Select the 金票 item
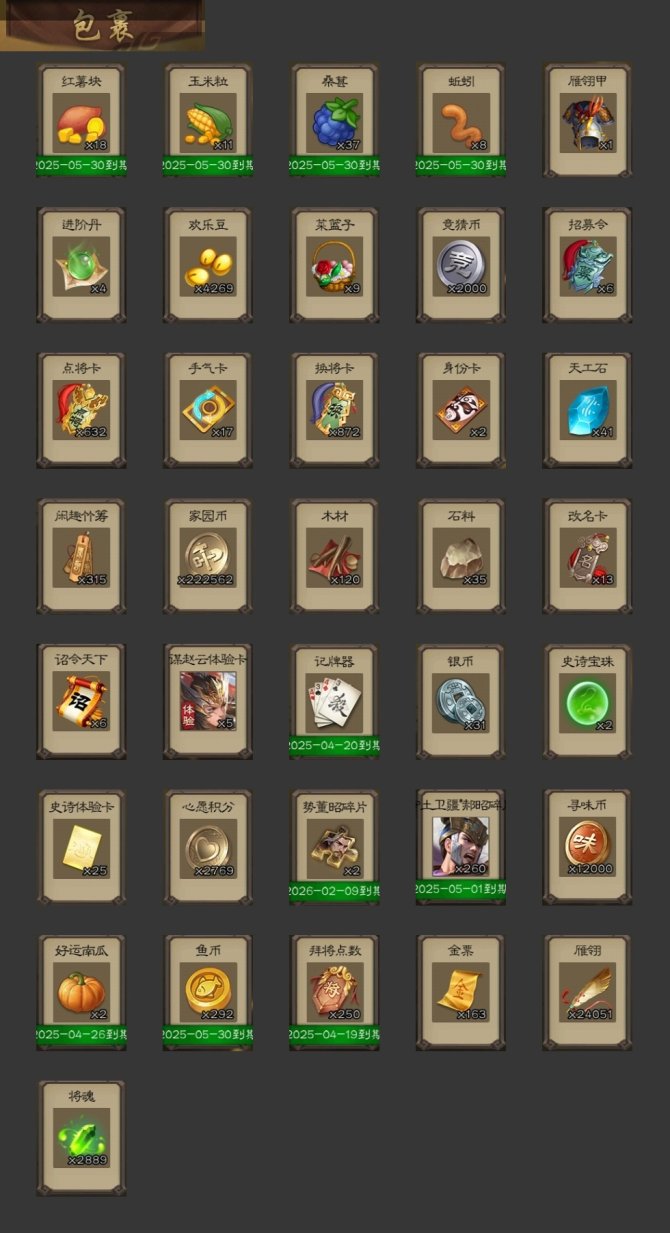This screenshot has height=1233, width=670. coord(461,992)
